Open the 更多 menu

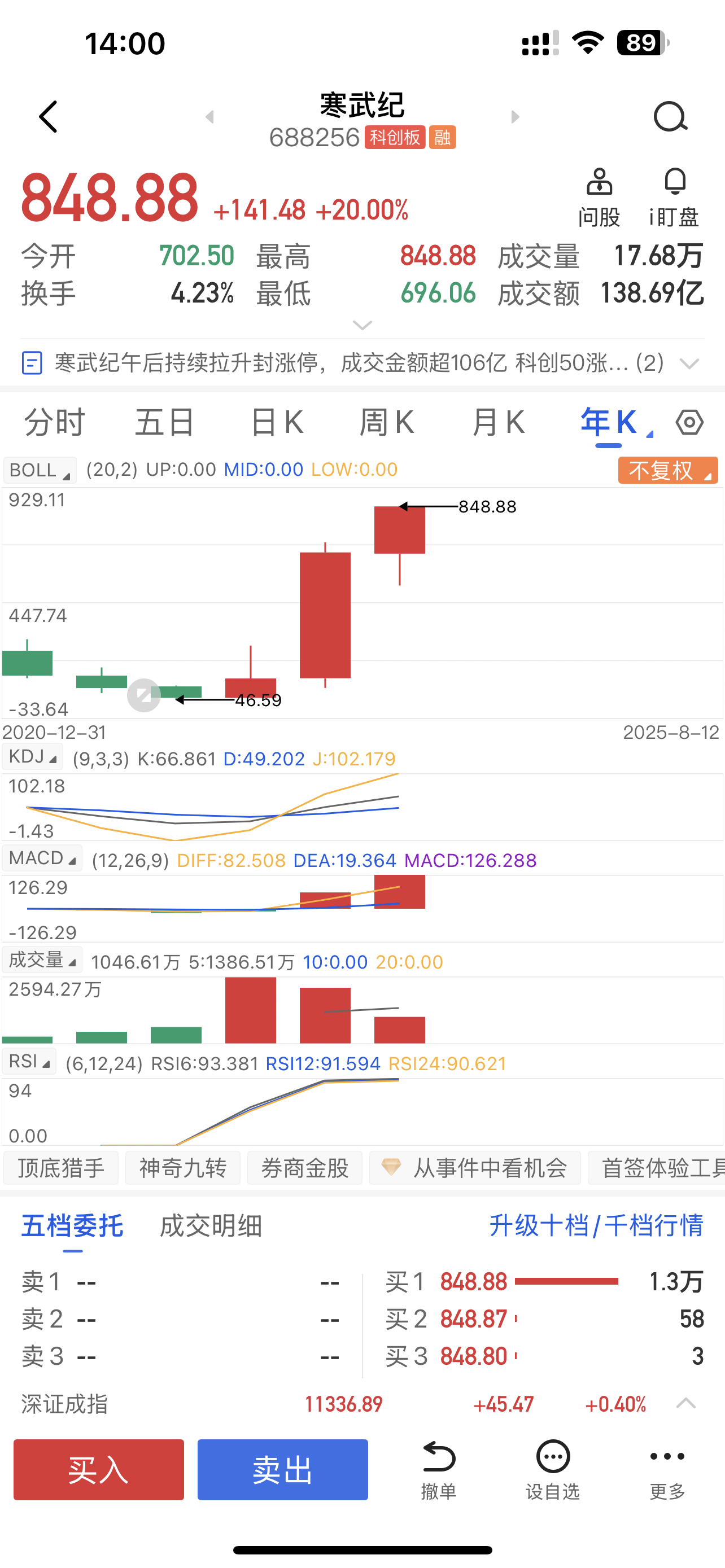click(x=667, y=1470)
